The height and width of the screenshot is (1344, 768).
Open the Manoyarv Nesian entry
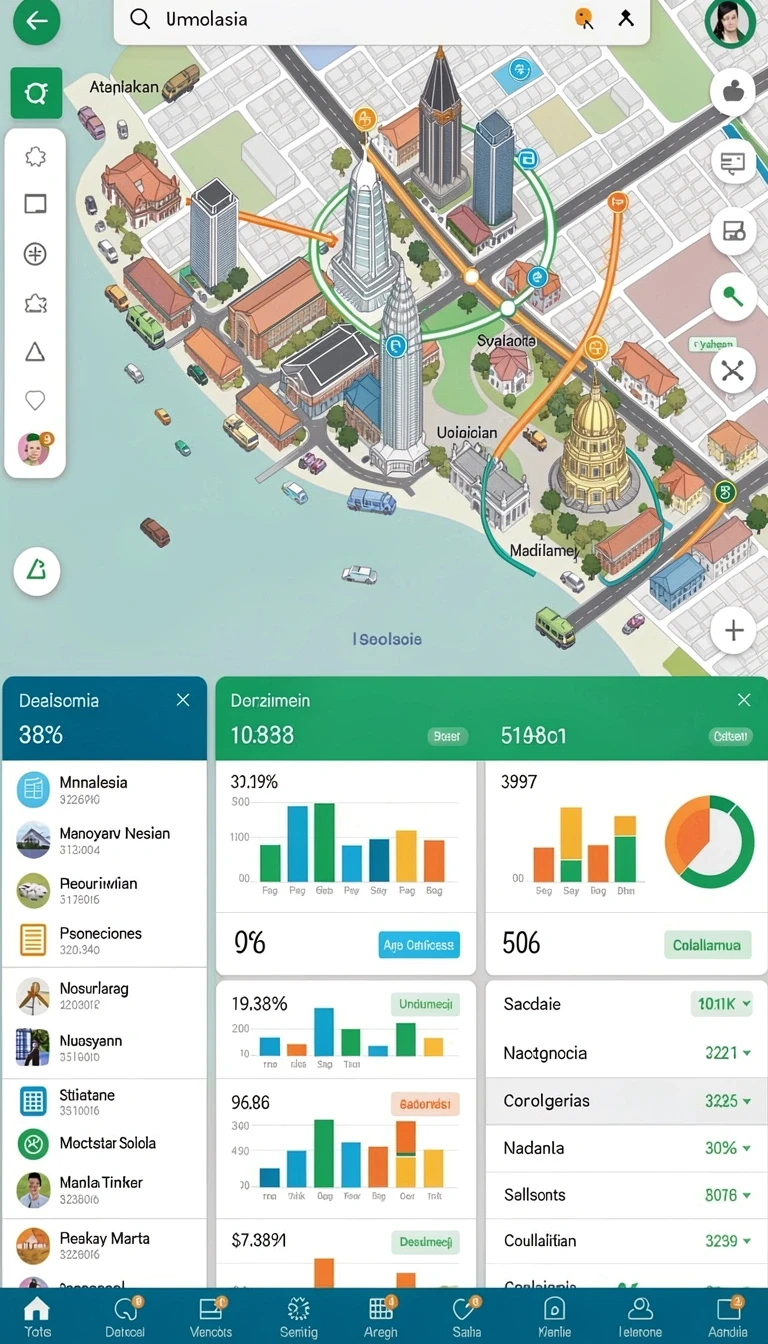tap(104, 840)
